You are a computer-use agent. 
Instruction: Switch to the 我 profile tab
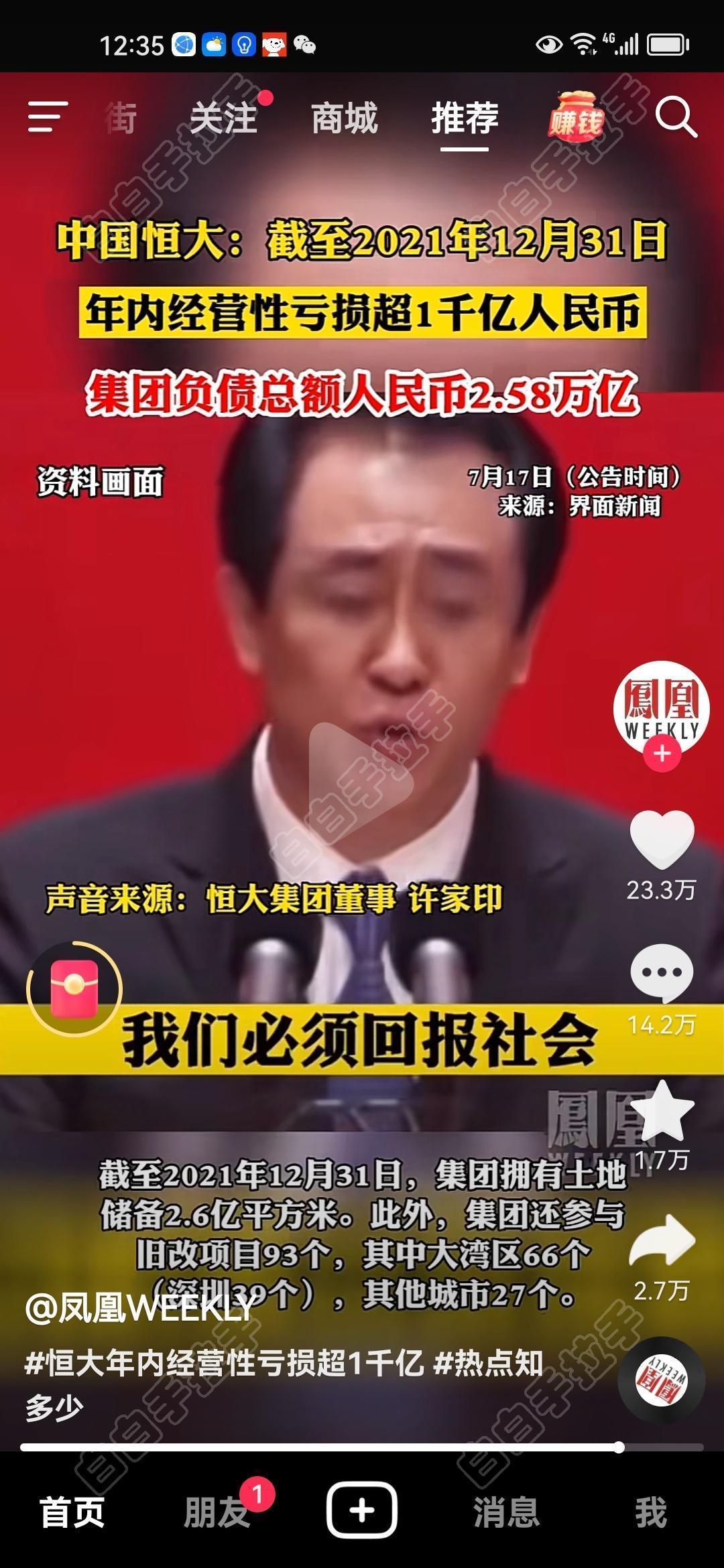tap(650, 1512)
